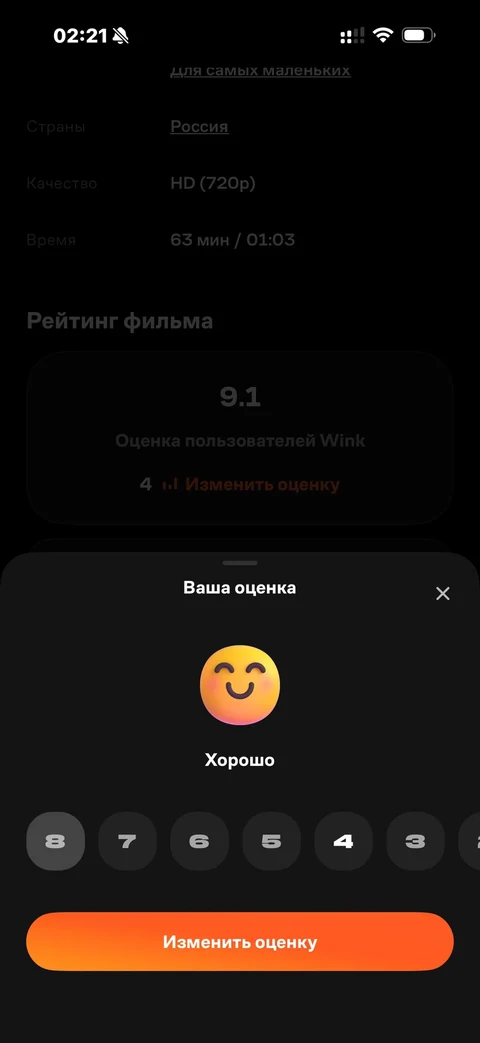Image resolution: width=480 pixels, height=1043 pixels.
Task: Rate the film 3
Action: (x=416, y=841)
